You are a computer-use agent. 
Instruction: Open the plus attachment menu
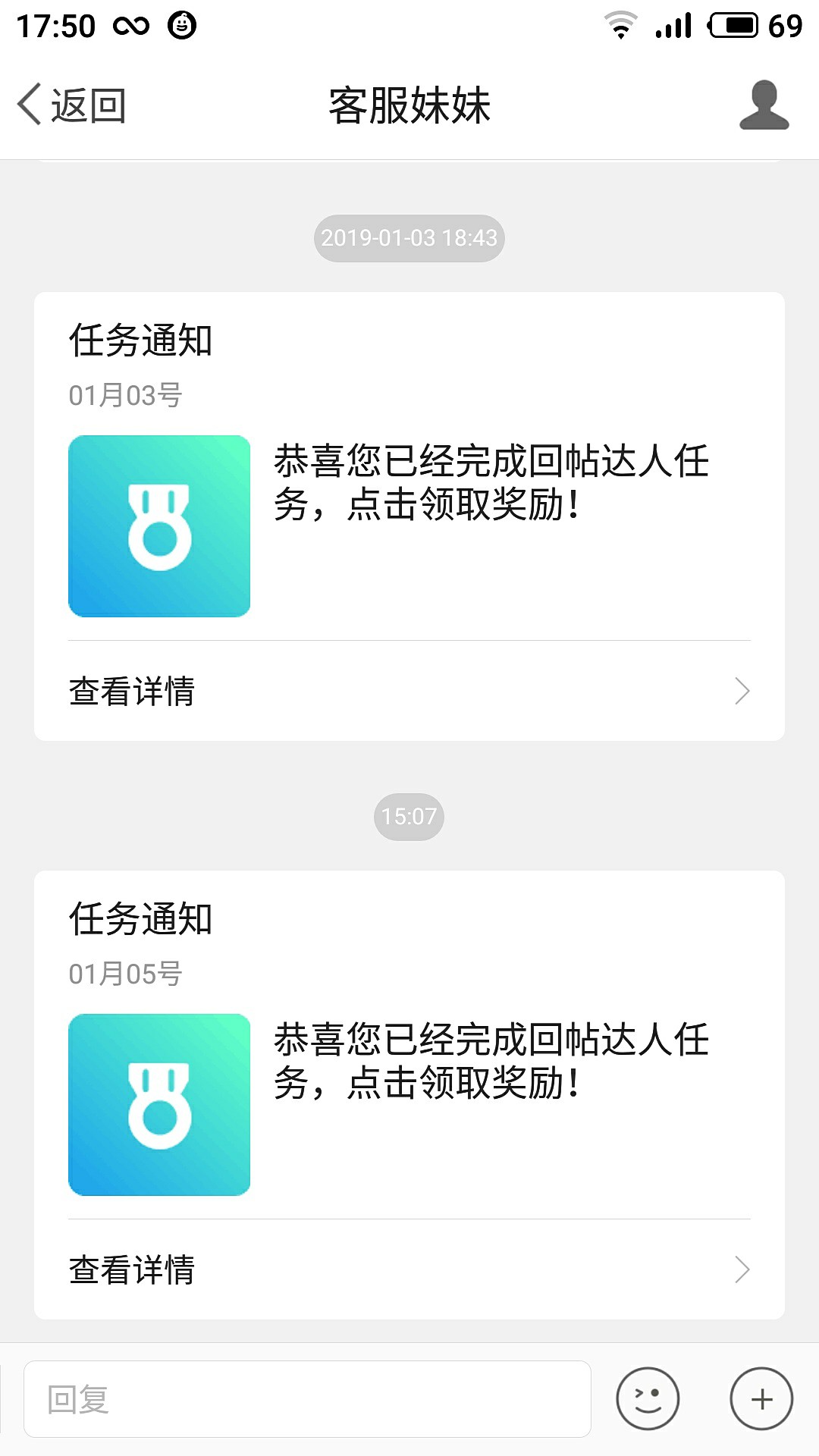pyautogui.click(x=761, y=1399)
